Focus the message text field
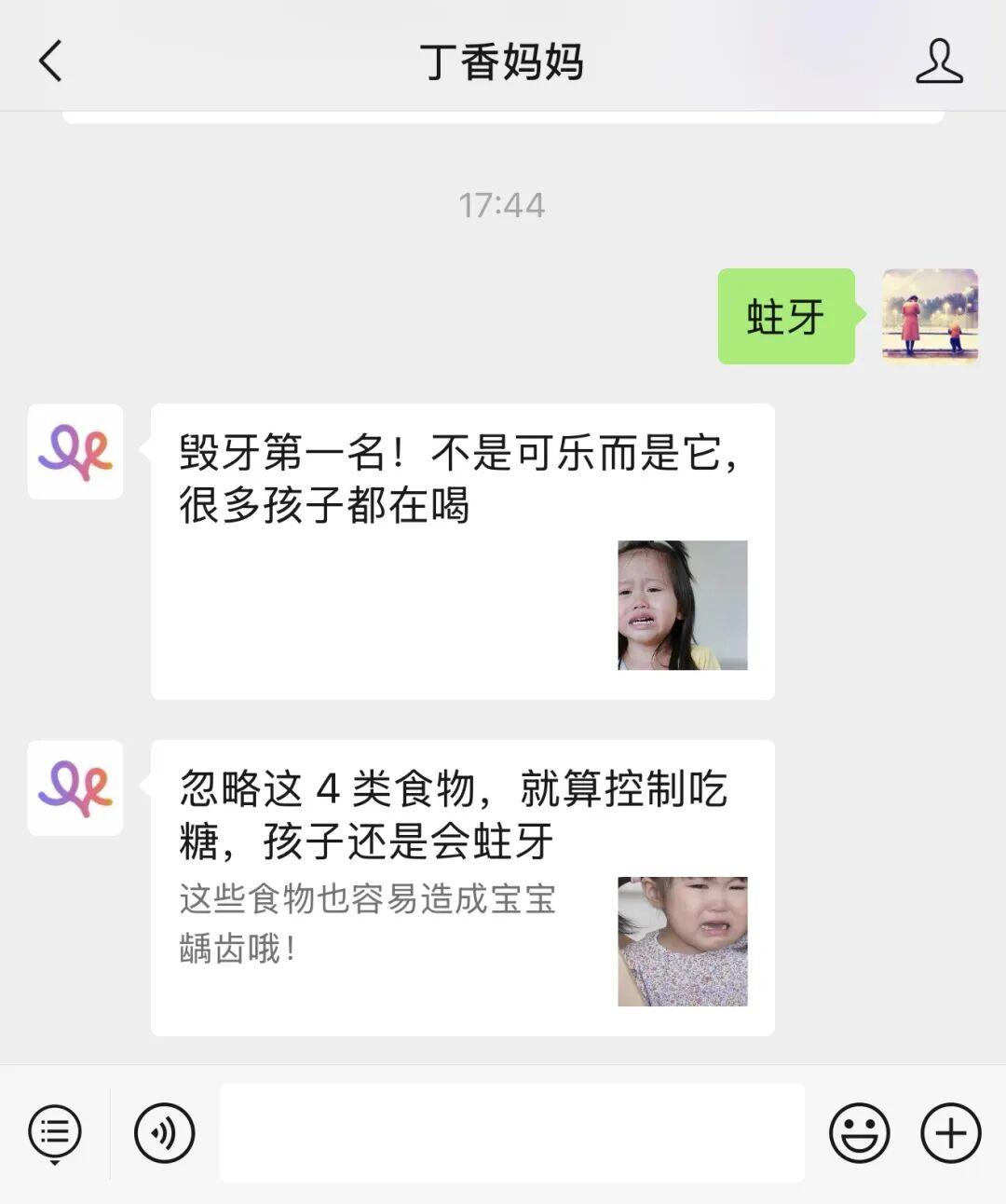 [511, 1133]
